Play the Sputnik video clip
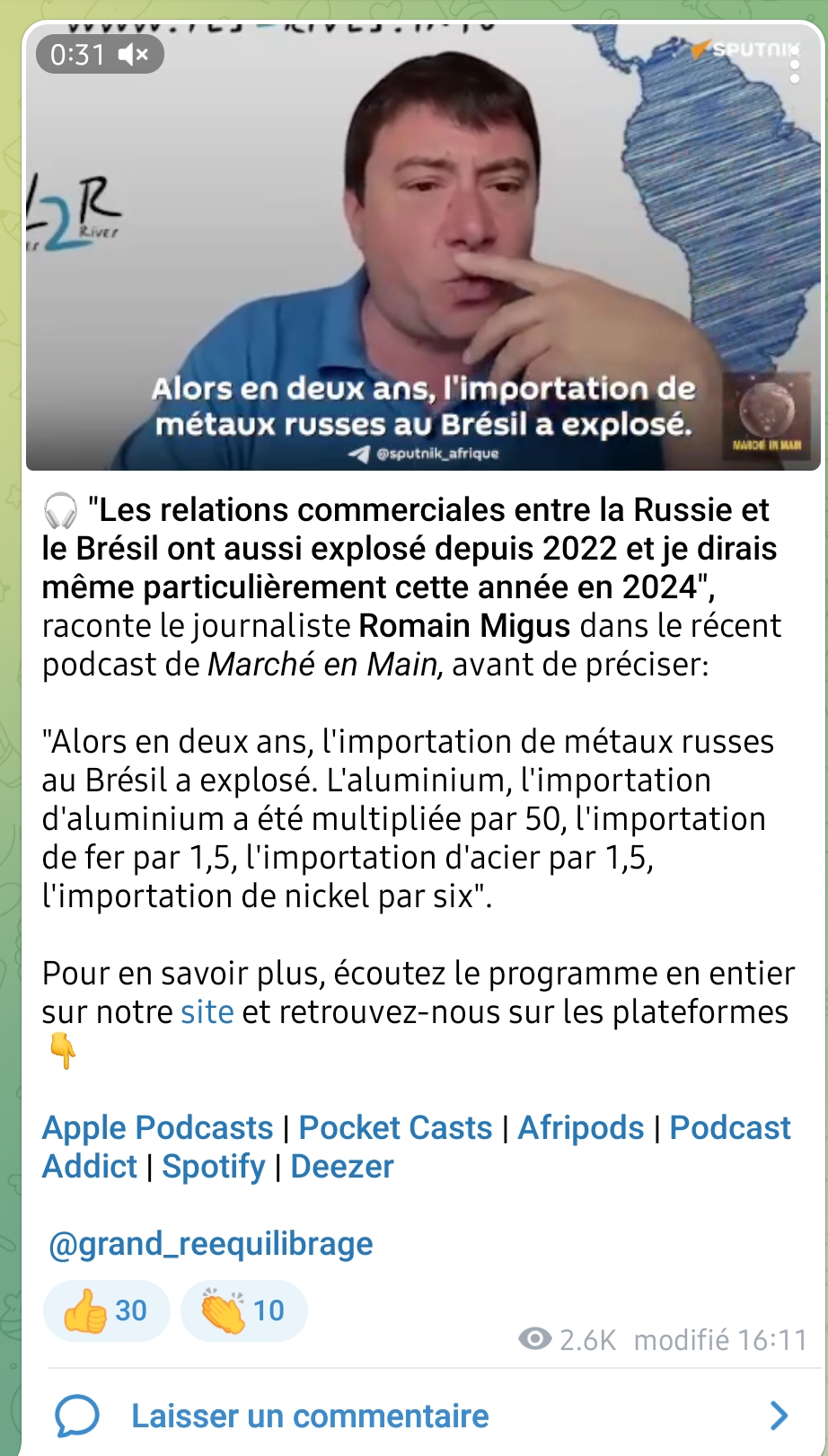The image size is (828, 1456). 423,246
